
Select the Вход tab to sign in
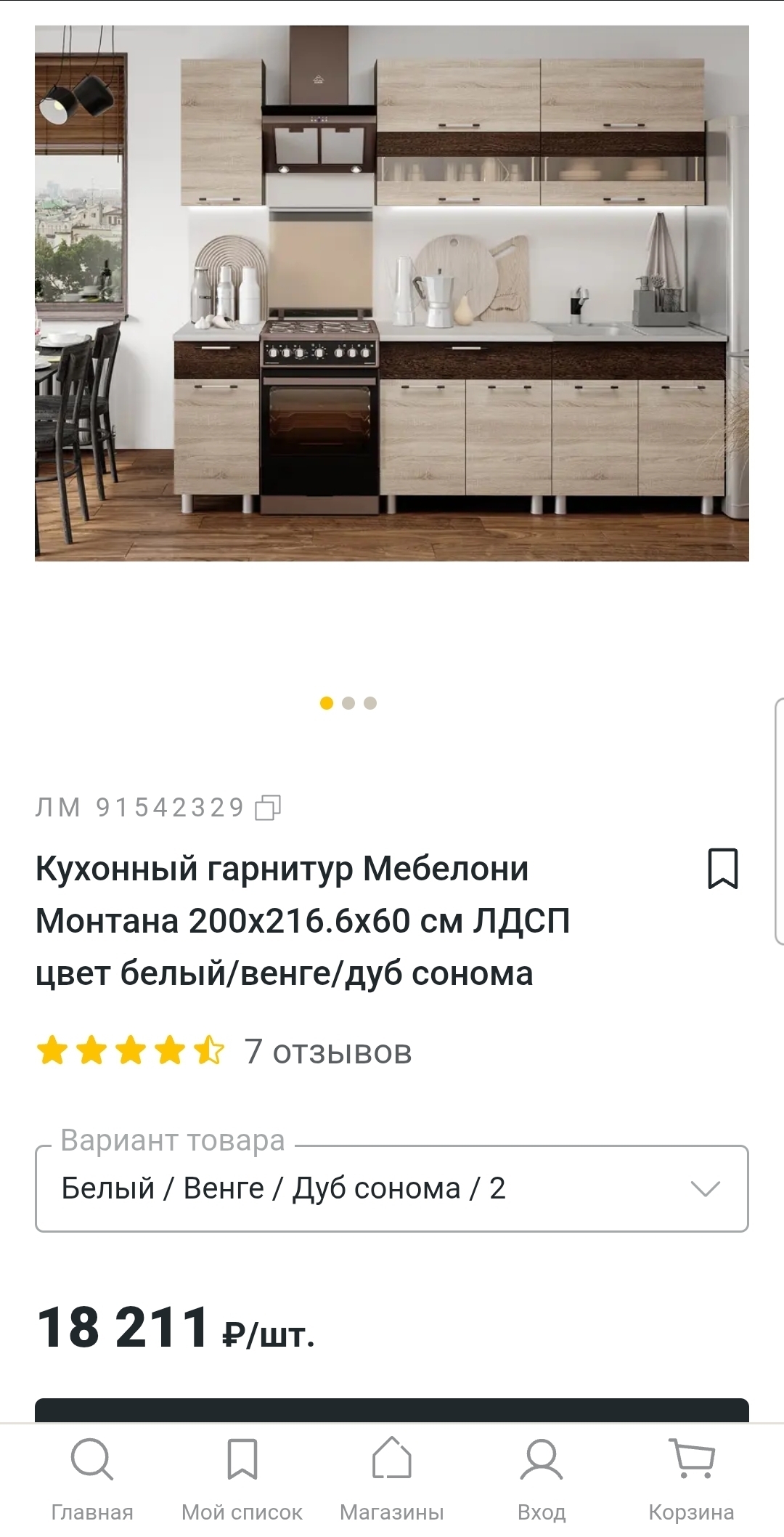point(542,1472)
